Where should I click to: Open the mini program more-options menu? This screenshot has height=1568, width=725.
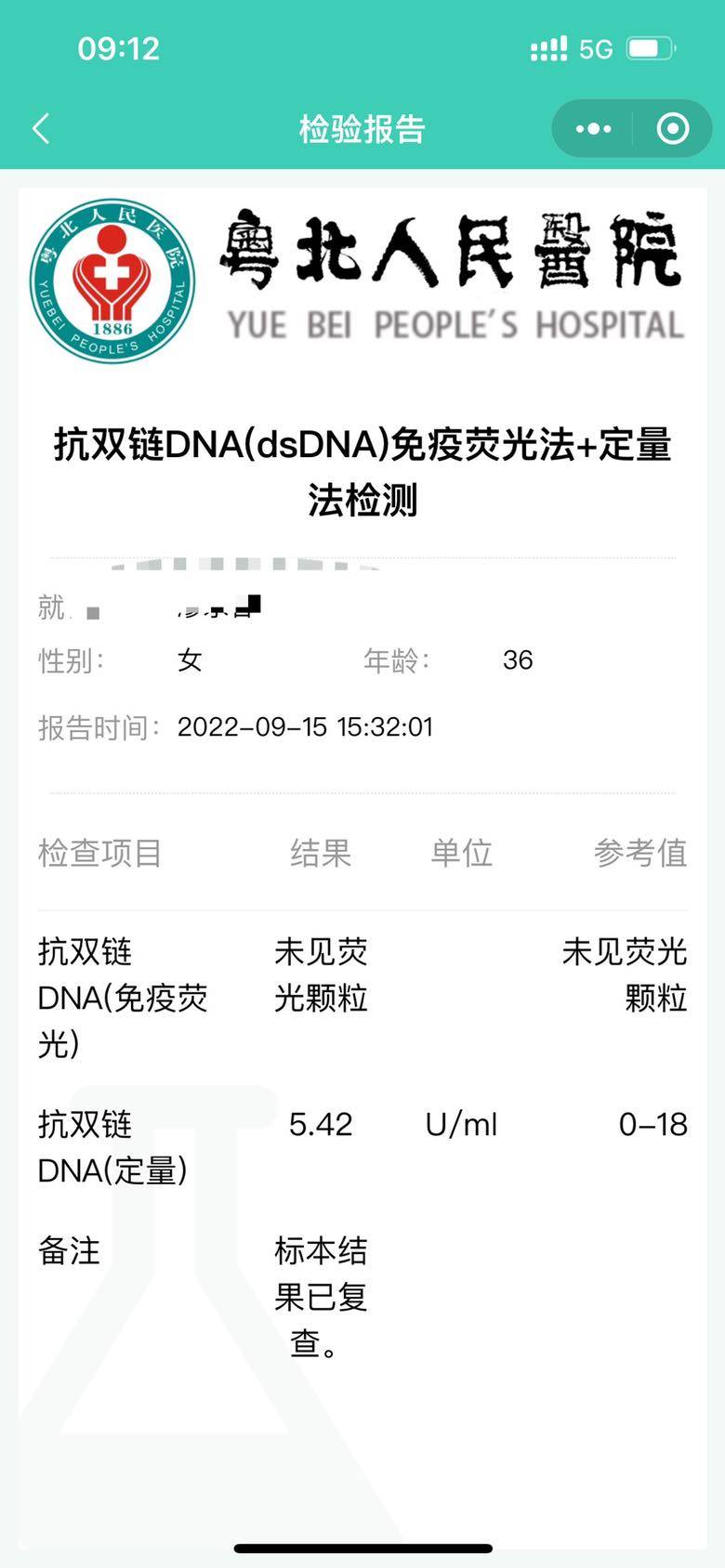[x=593, y=128]
